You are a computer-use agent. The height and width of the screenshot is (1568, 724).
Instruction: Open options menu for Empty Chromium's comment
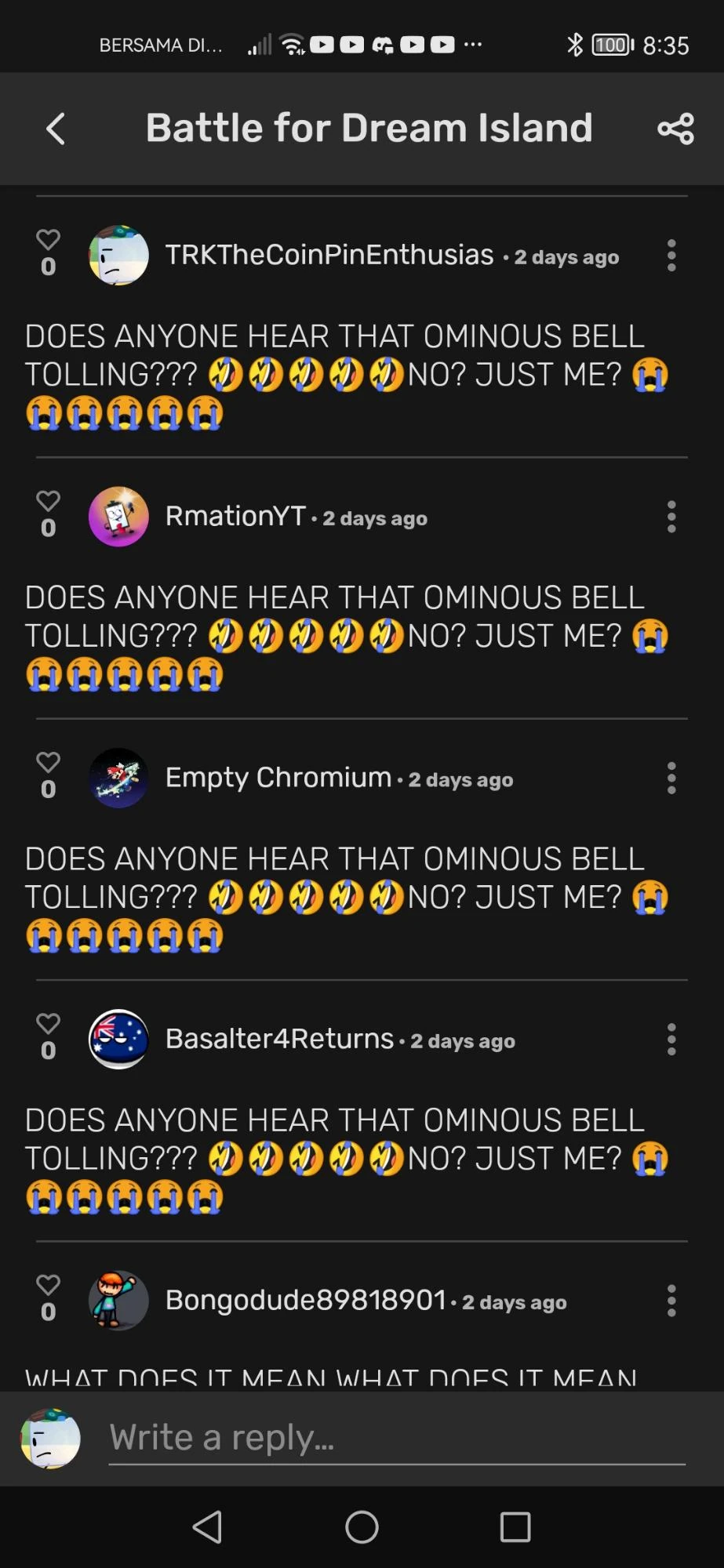pyautogui.click(x=671, y=778)
